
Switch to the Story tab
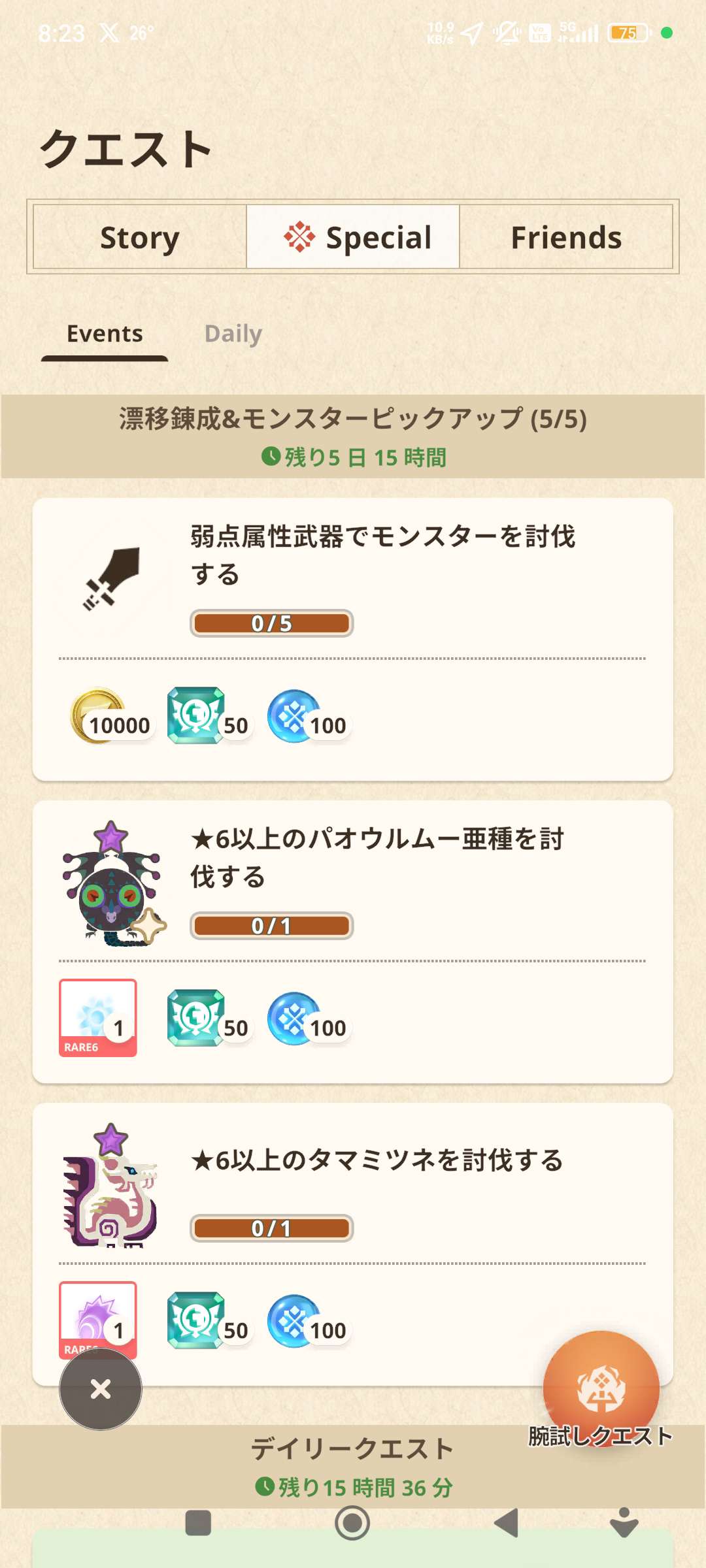(x=139, y=237)
